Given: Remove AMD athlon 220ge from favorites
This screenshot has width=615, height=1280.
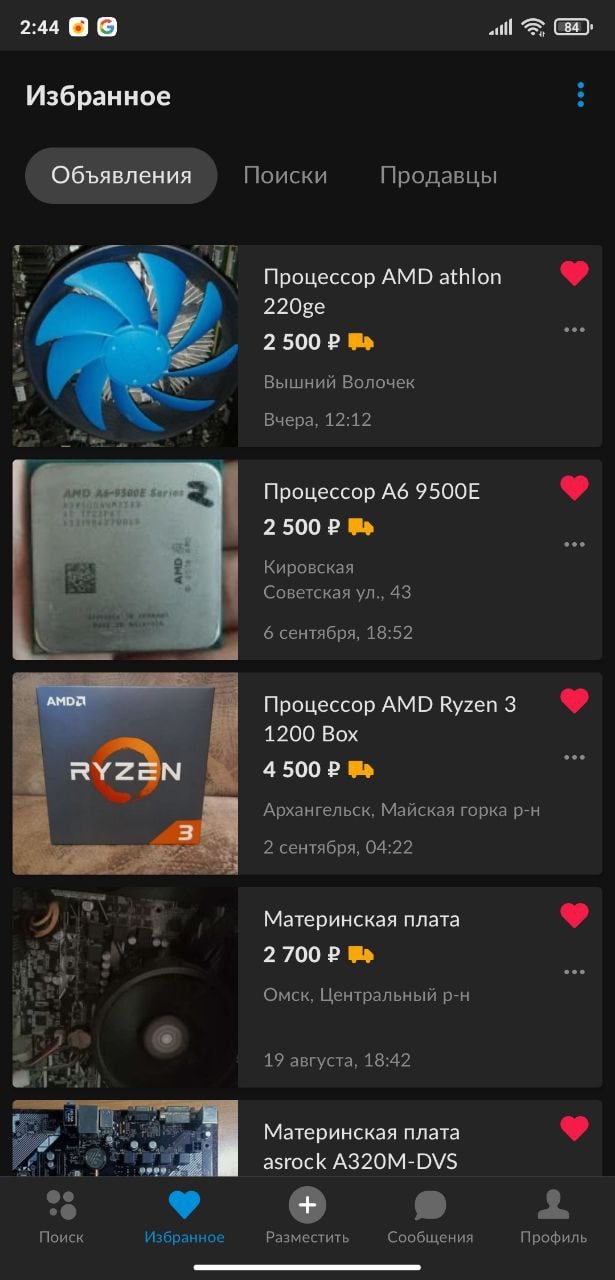Looking at the screenshot, I should click(x=574, y=273).
